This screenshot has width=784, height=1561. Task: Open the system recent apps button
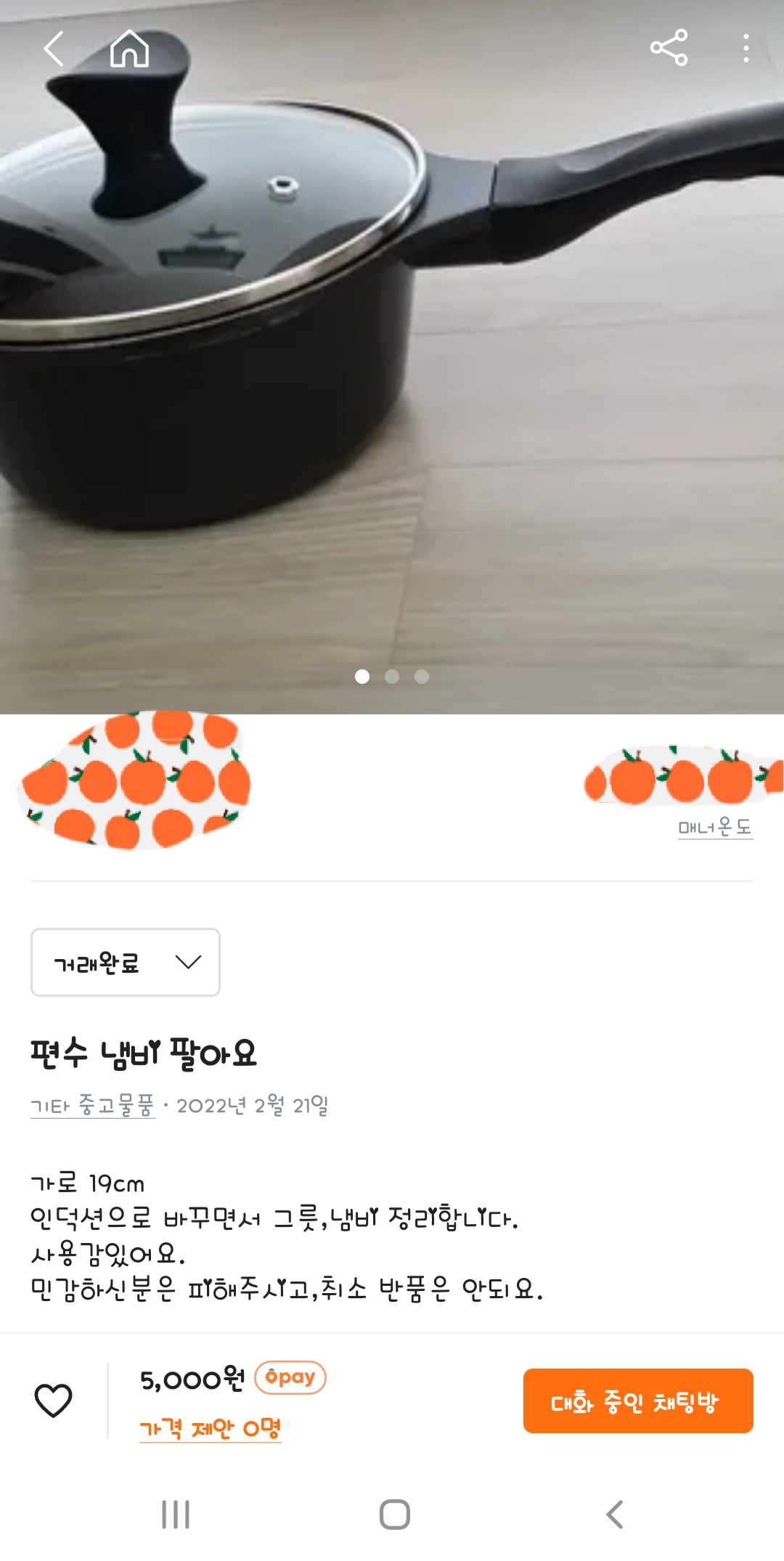pyautogui.click(x=176, y=1515)
